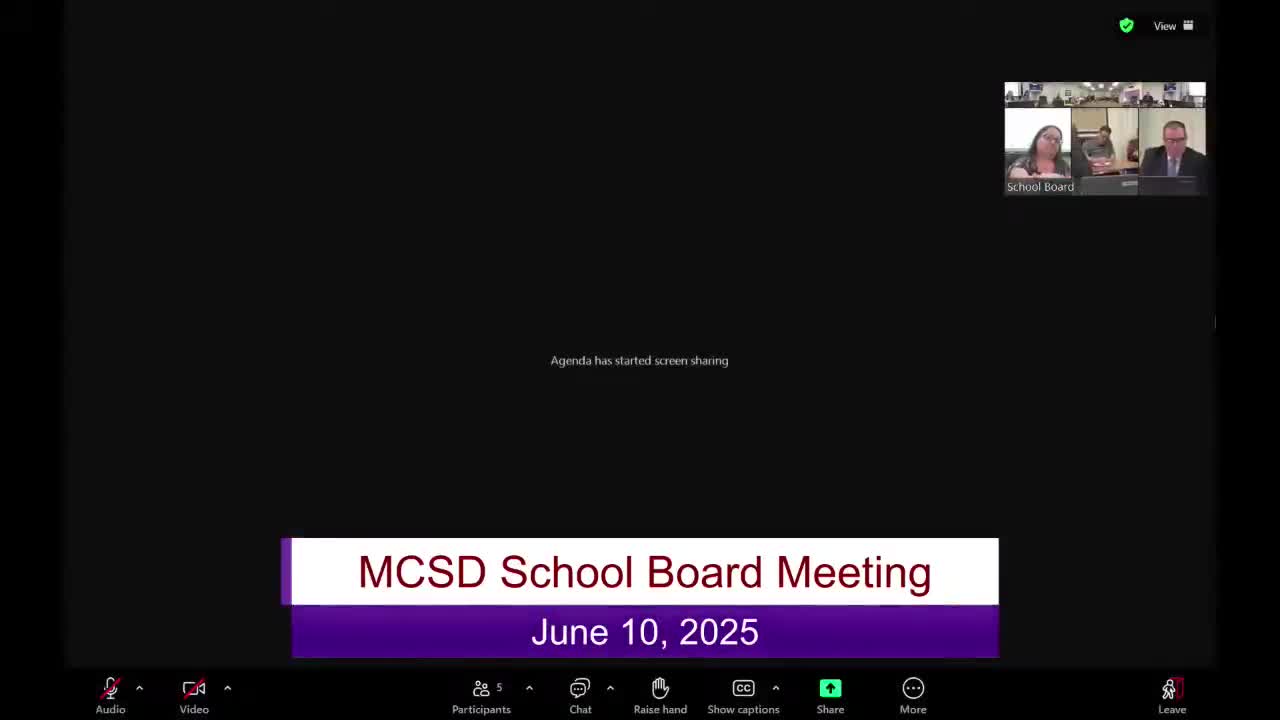Expand caption options arrow
Viewport: 1280px width, 720px height.
click(775, 688)
